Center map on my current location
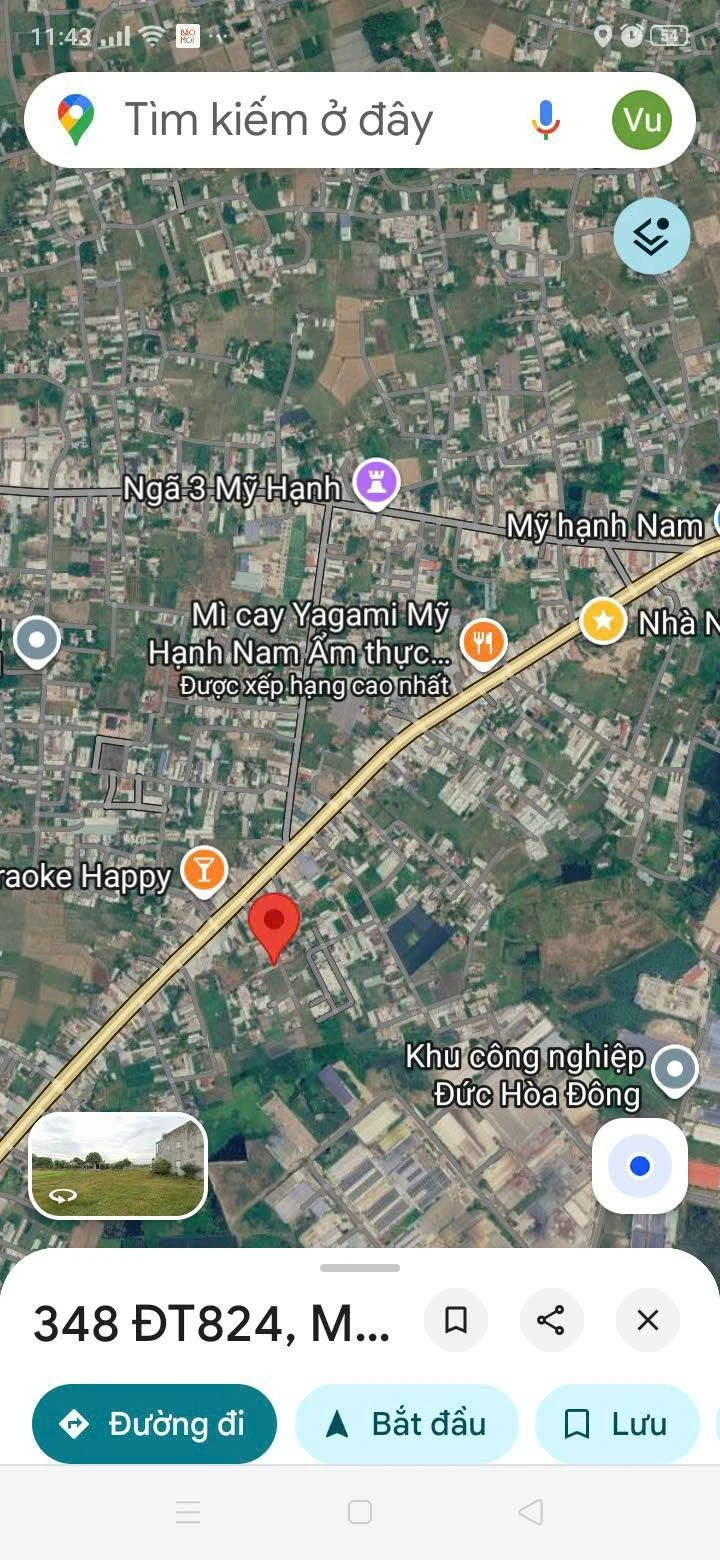The width and height of the screenshot is (720, 1560). pos(640,1166)
